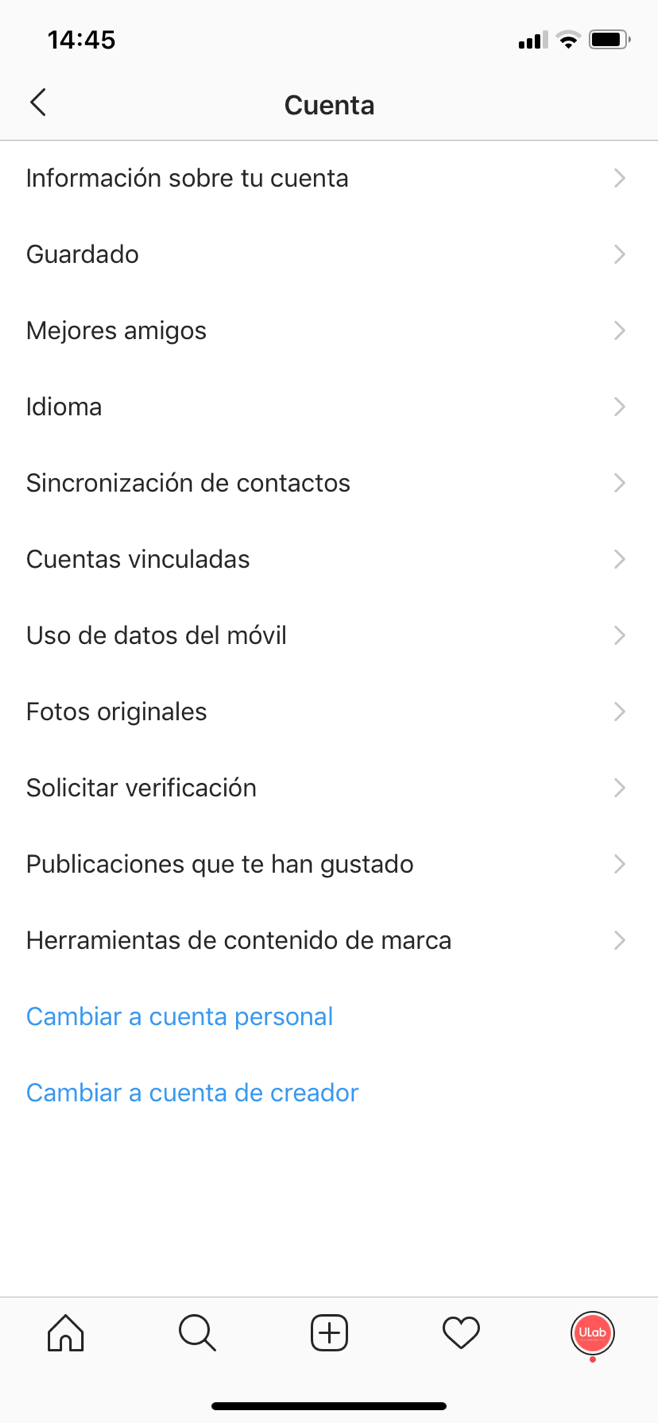Tap Solicitar verificación
This screenshot has width=658, height=1423.
329,788
